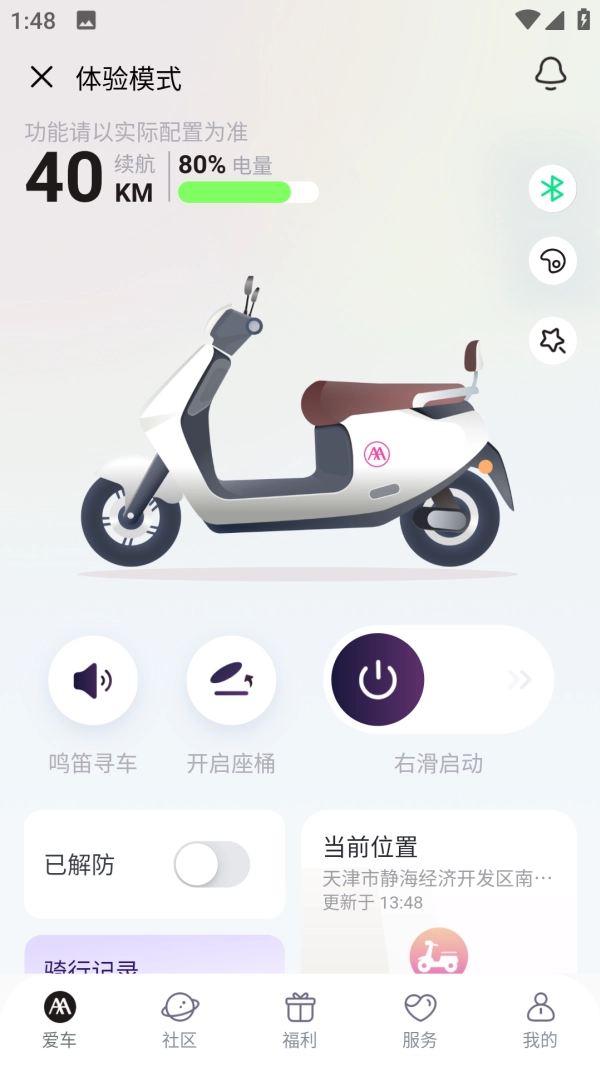Close the 体验模式 demo mode
This screenshot has width=600, height=1067.
click(41, 77)
